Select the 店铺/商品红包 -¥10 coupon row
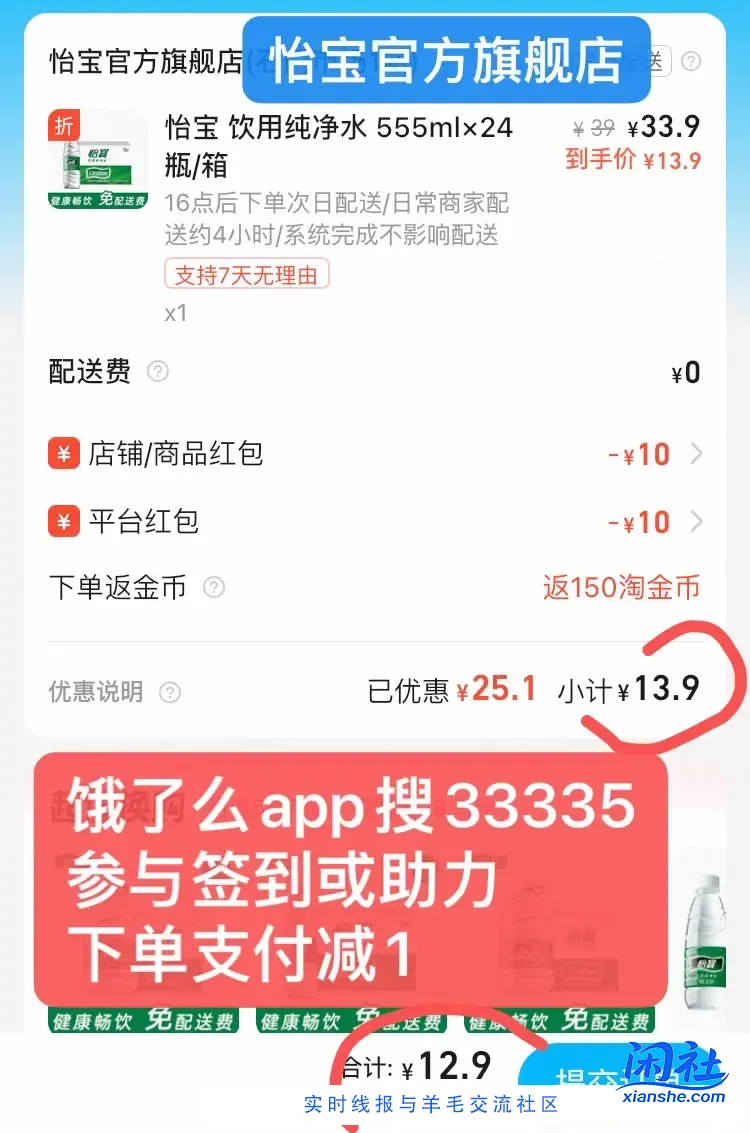The width and height of the screenshot is (750, 1133). [x=375, y=454]
